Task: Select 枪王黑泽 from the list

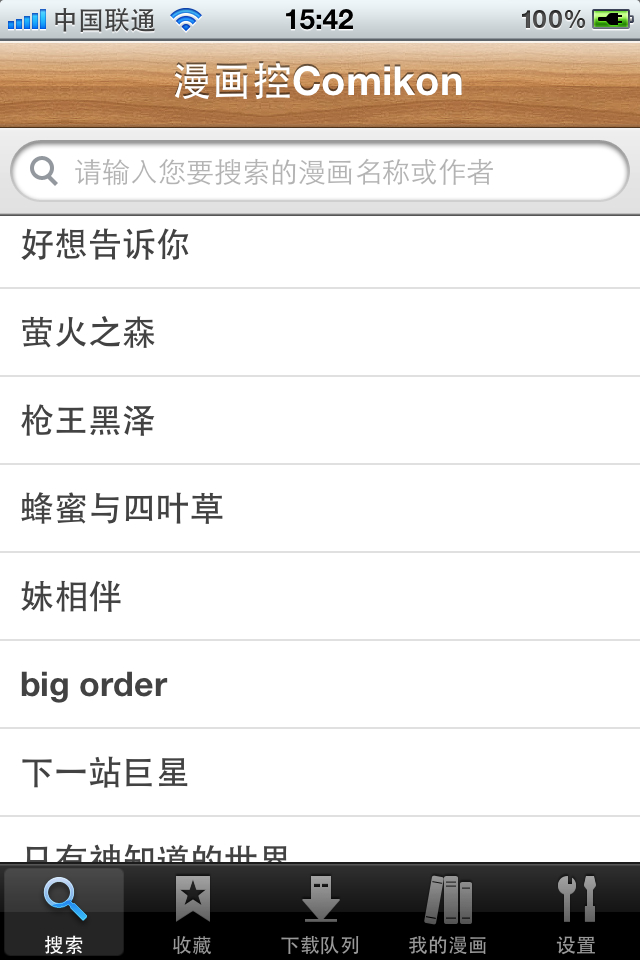Action: [320, 421]
